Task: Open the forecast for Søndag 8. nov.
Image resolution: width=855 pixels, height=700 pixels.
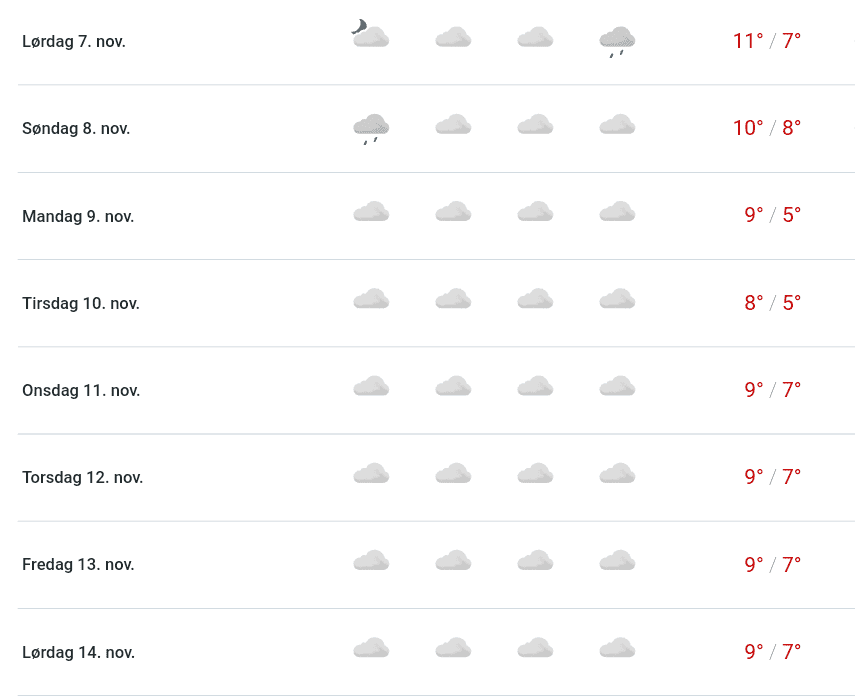Action: (x=436, y=129)
